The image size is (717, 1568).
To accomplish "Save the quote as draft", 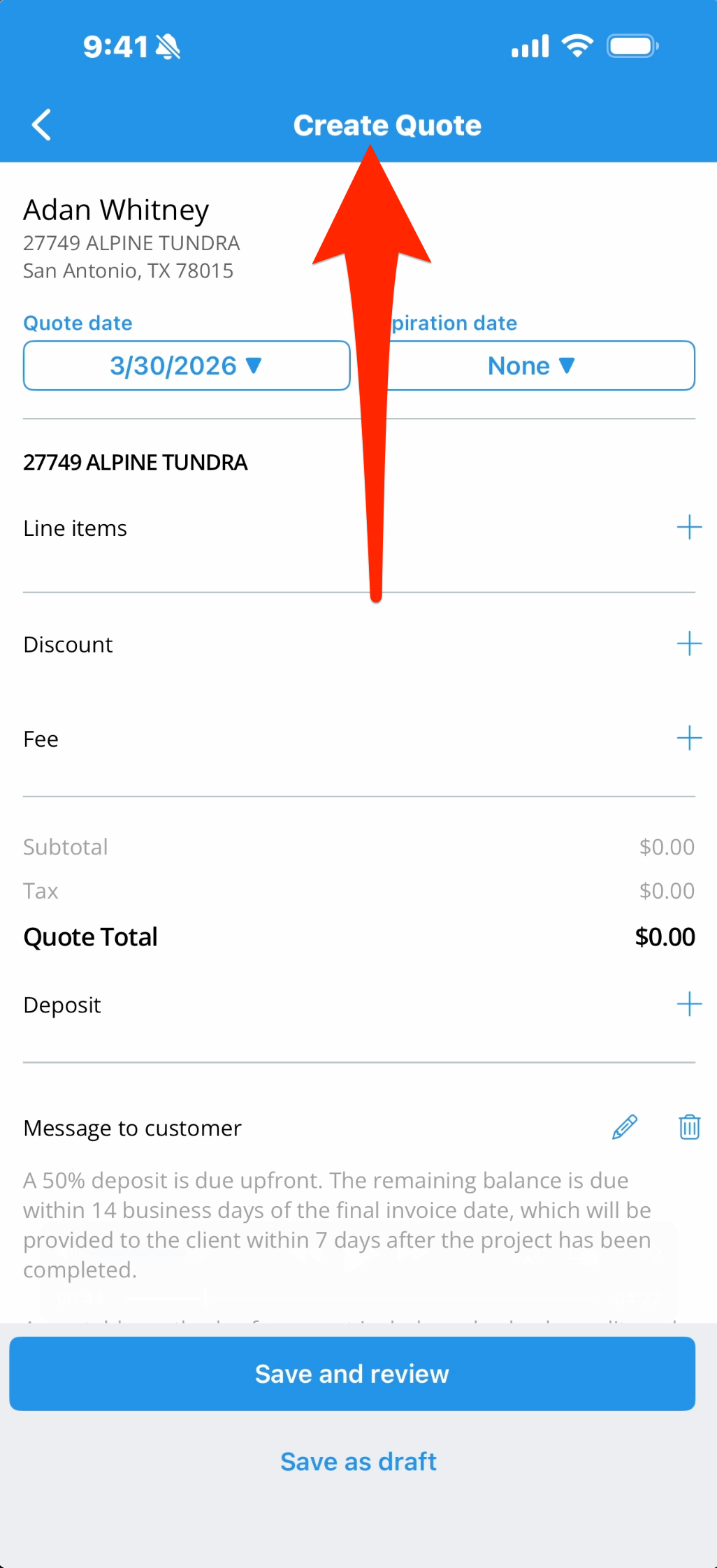I will pos(358,1461).
